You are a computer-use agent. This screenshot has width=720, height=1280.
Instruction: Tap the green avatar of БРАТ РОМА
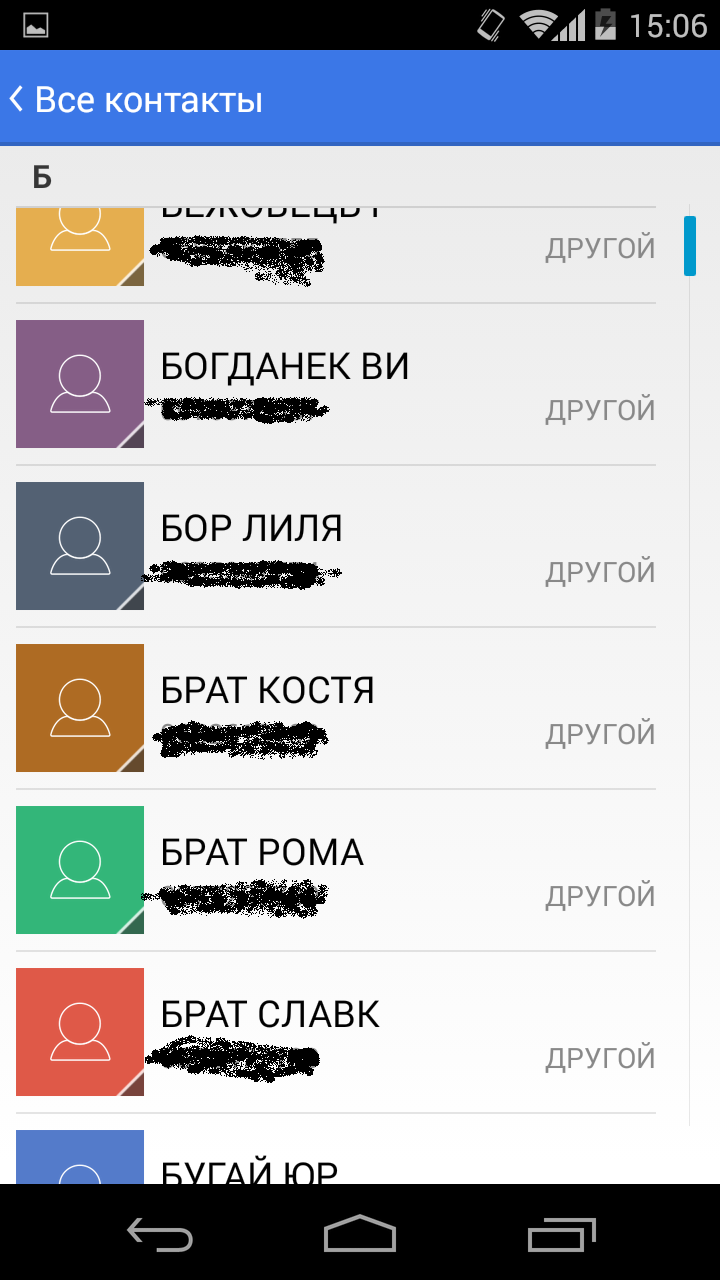pyautogui.click(x=80, y=870)
